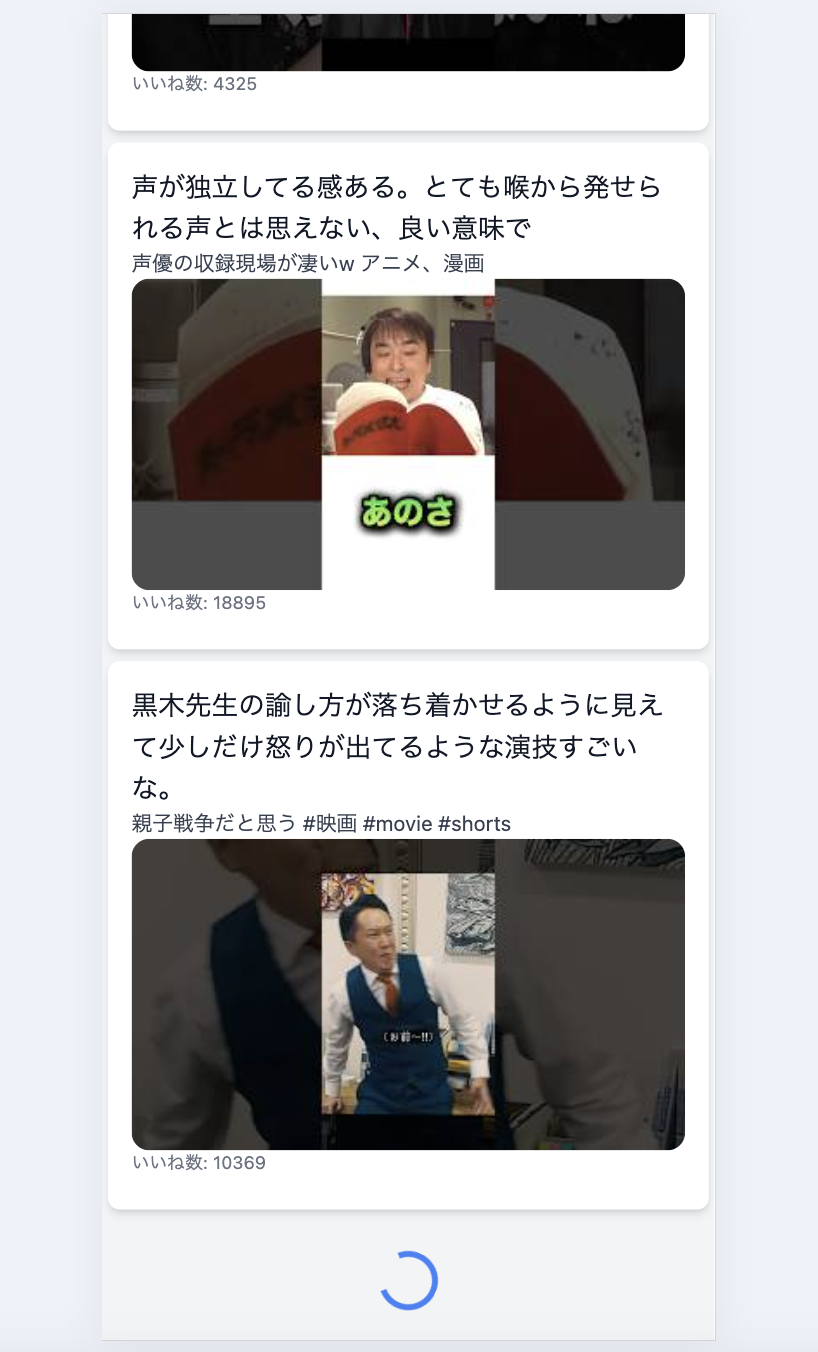Click the いいね数: 10369 like counter
The image size is (818, 1352).
pyautogui.click(x=199, y=1162)
